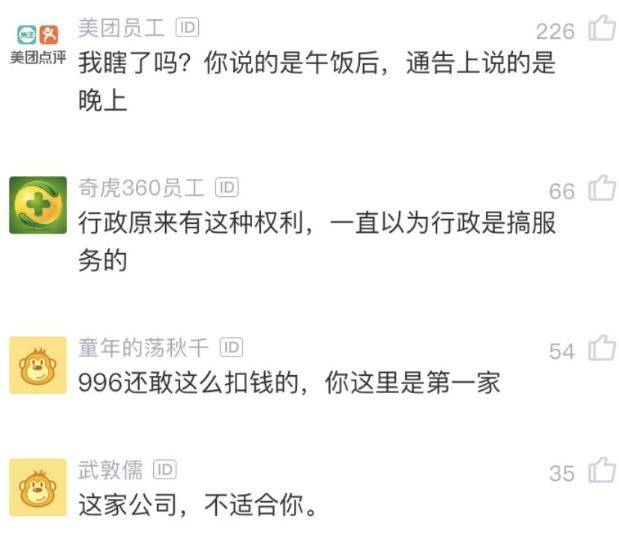Like the comment by 童年的荡秋千
The width and height of the screenshot is (619, 540).
coord(601,348)
